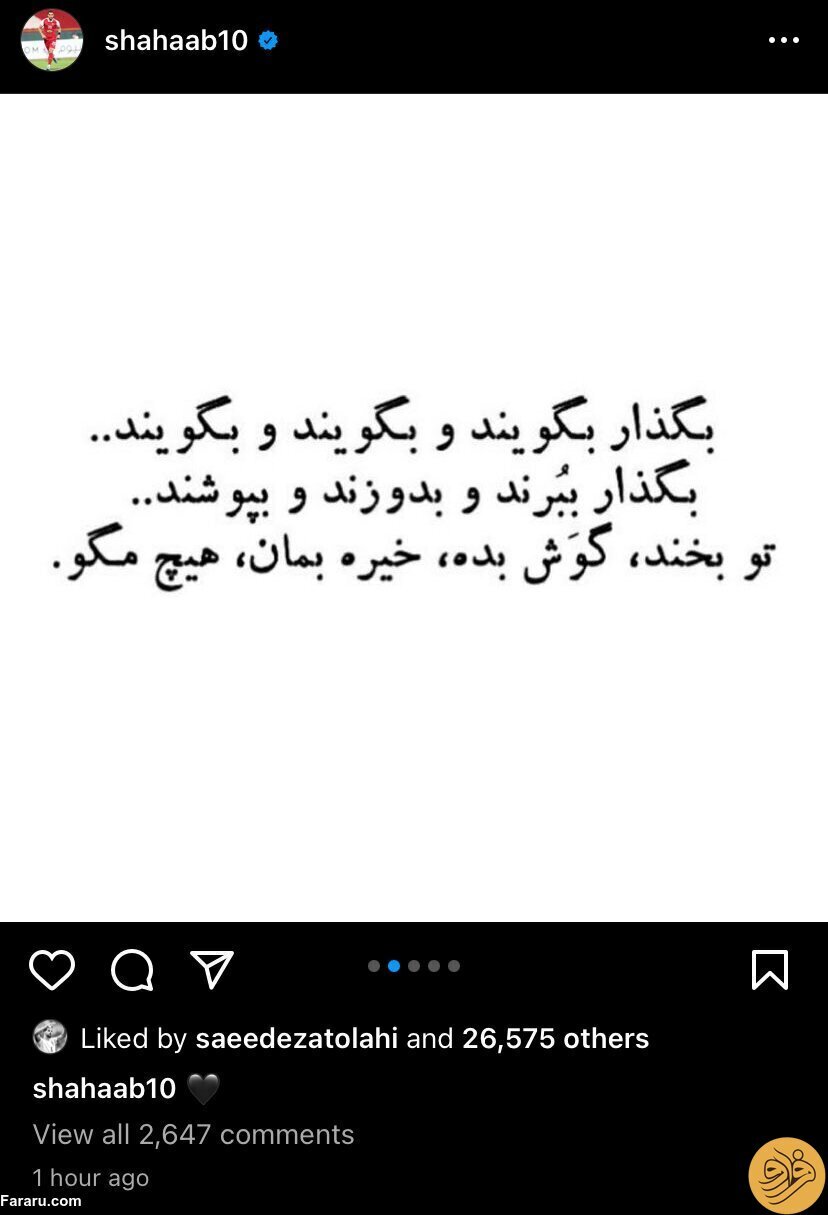Like the post with the heart icon
The width and height of the screenshot is (828, 1215).
pyautogui.click(x=53, y=968)
